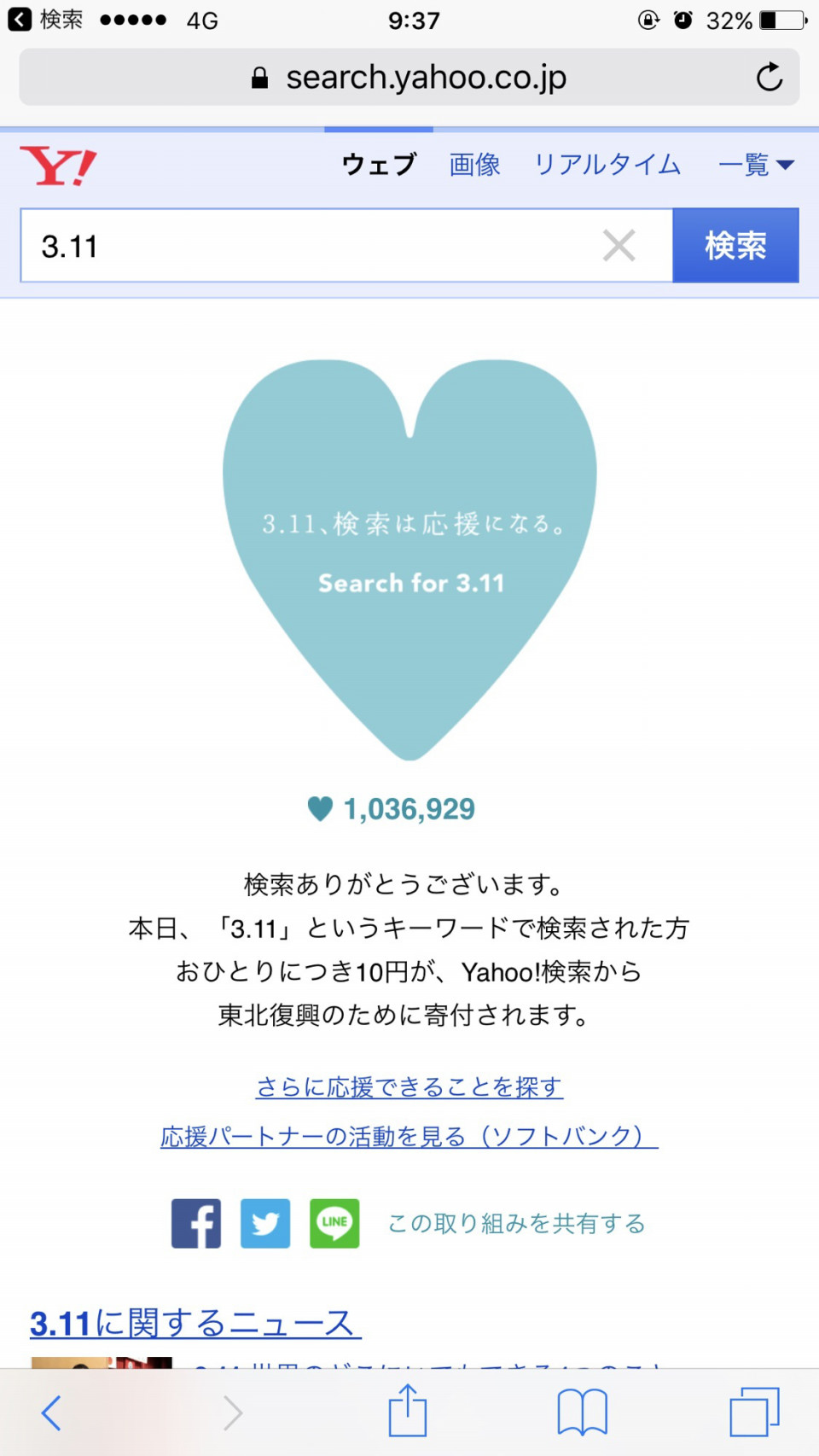Screen dimensions: 819x1456
Task: Share this campaign on Twitter
Action: (265, 1223)
